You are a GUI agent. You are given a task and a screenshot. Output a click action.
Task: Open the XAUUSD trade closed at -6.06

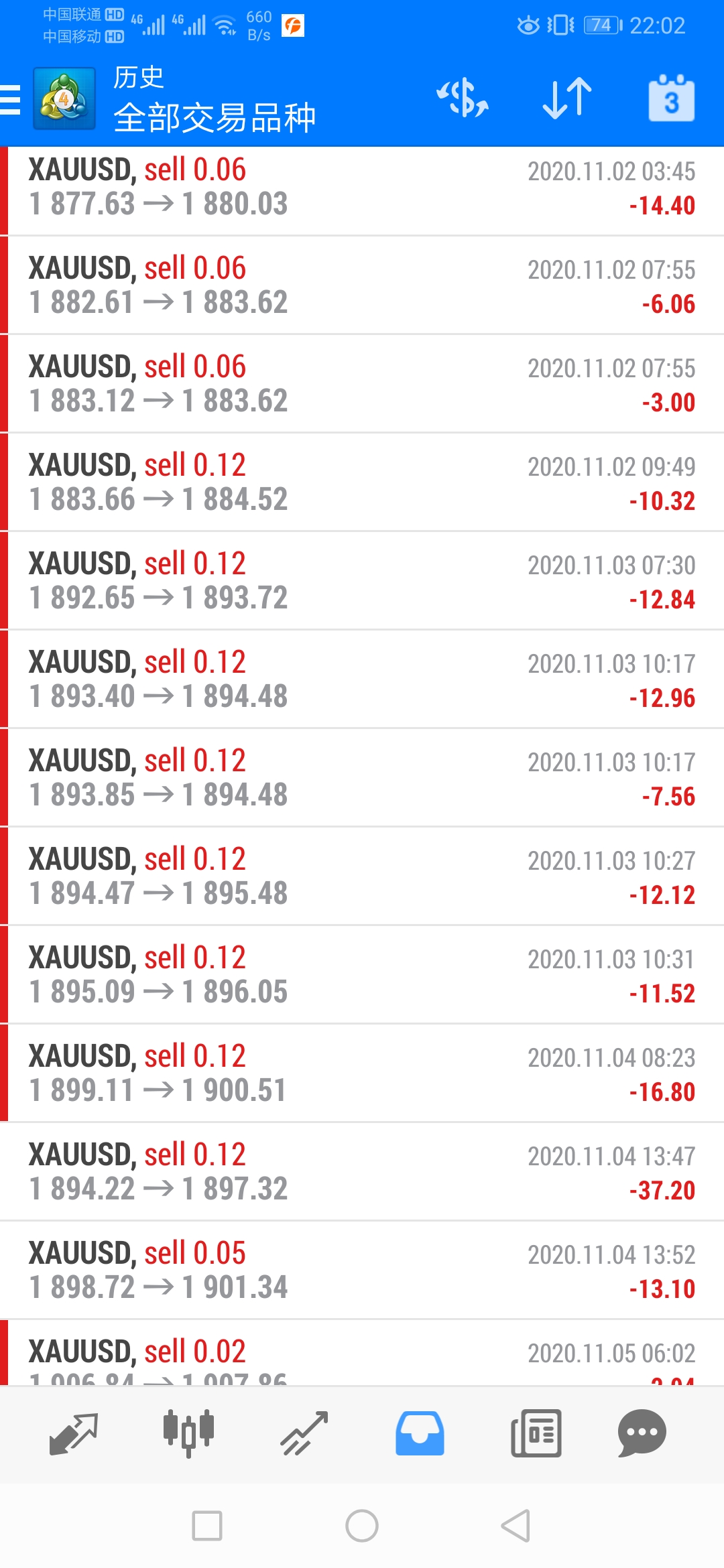tap(362, 285)
